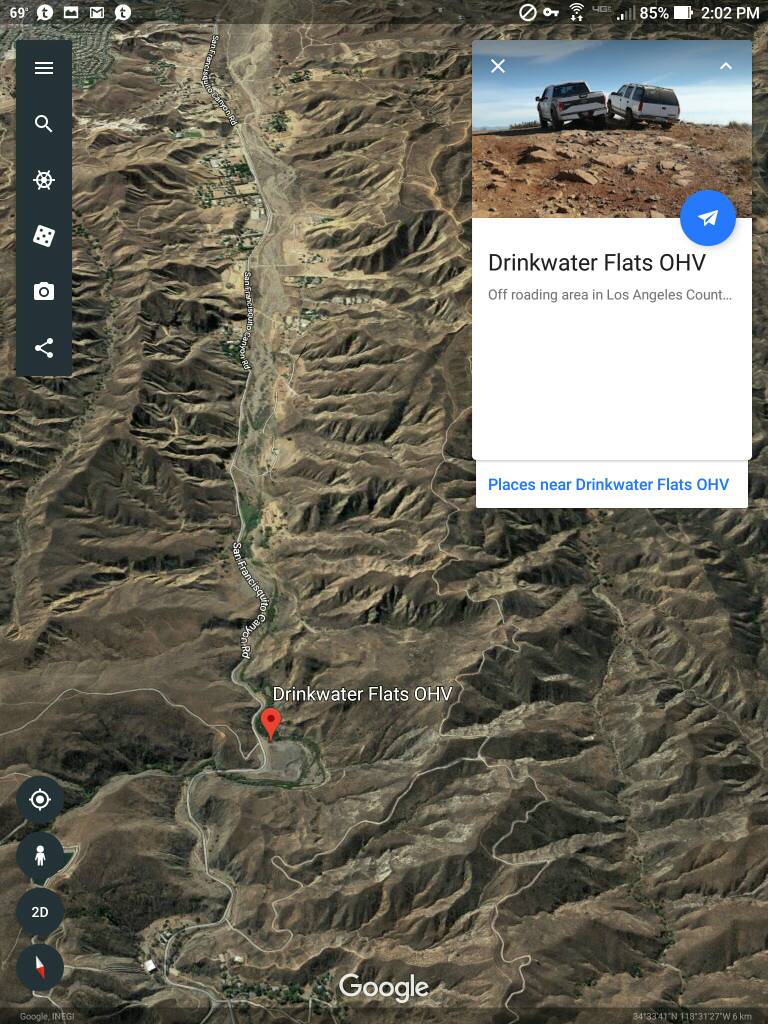Open the search tool
Viewport: 768px width, 1024px height.
tap(44, 124)
